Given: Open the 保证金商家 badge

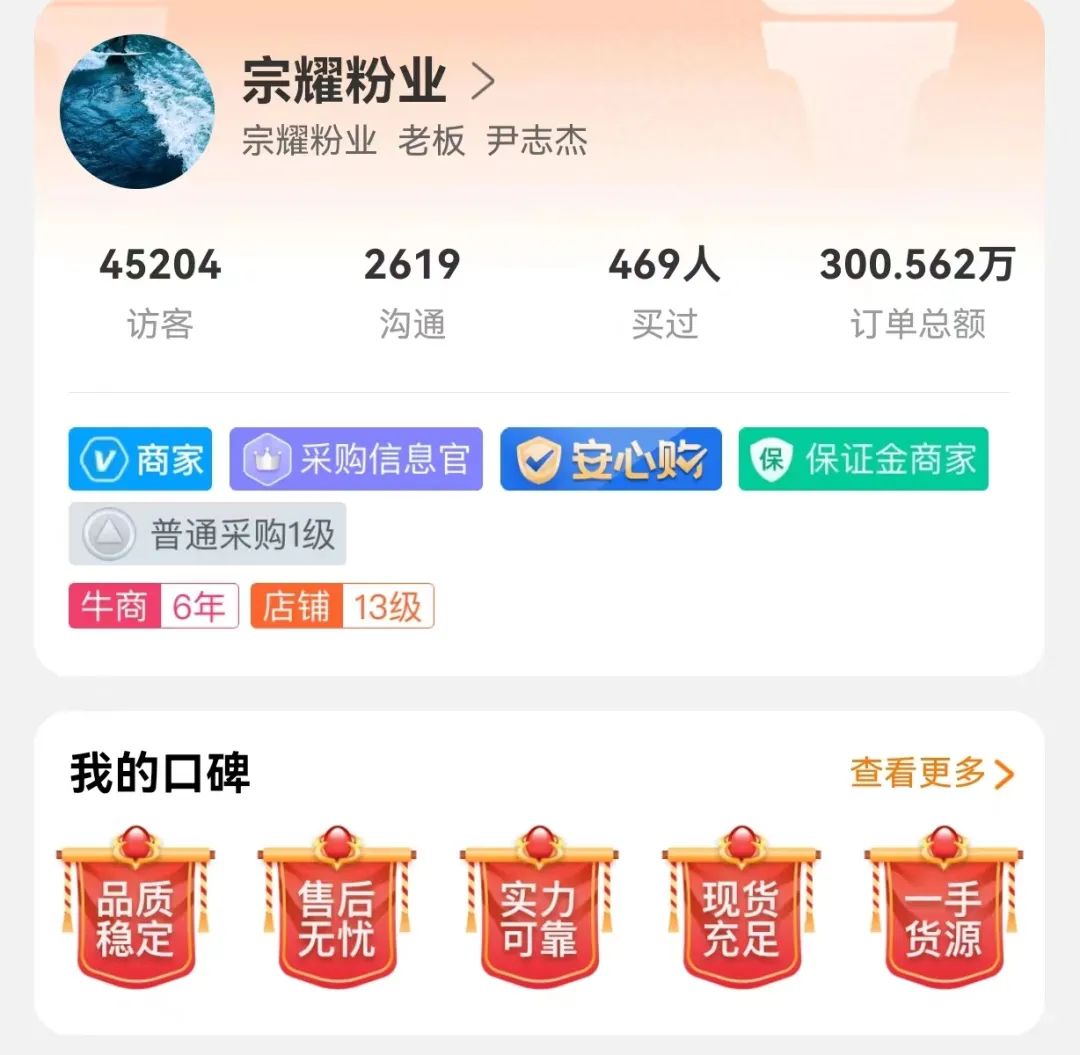Looking at the screenshot, I should (863, 459).
